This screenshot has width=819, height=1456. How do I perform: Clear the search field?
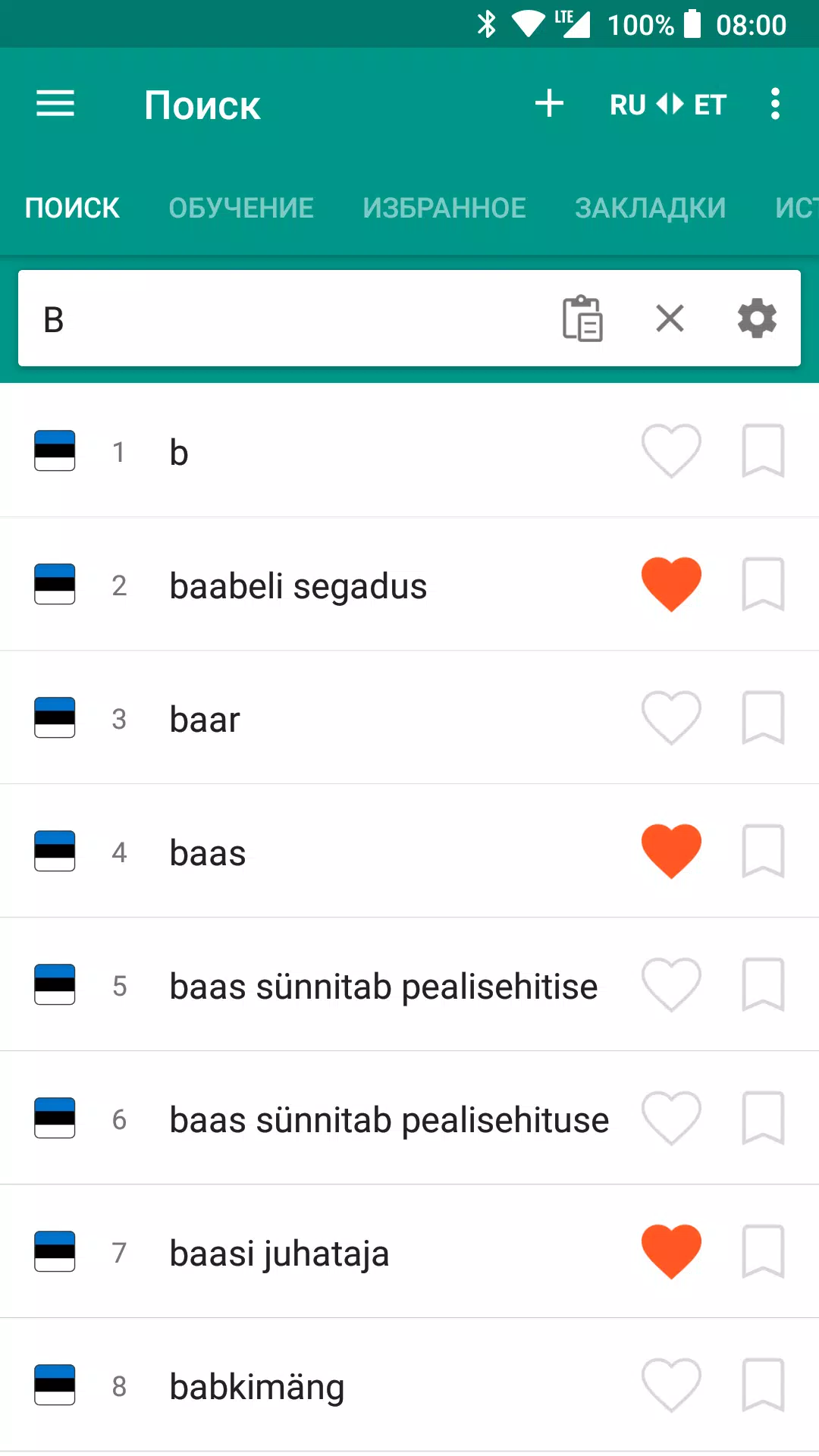tap(670, 318)
